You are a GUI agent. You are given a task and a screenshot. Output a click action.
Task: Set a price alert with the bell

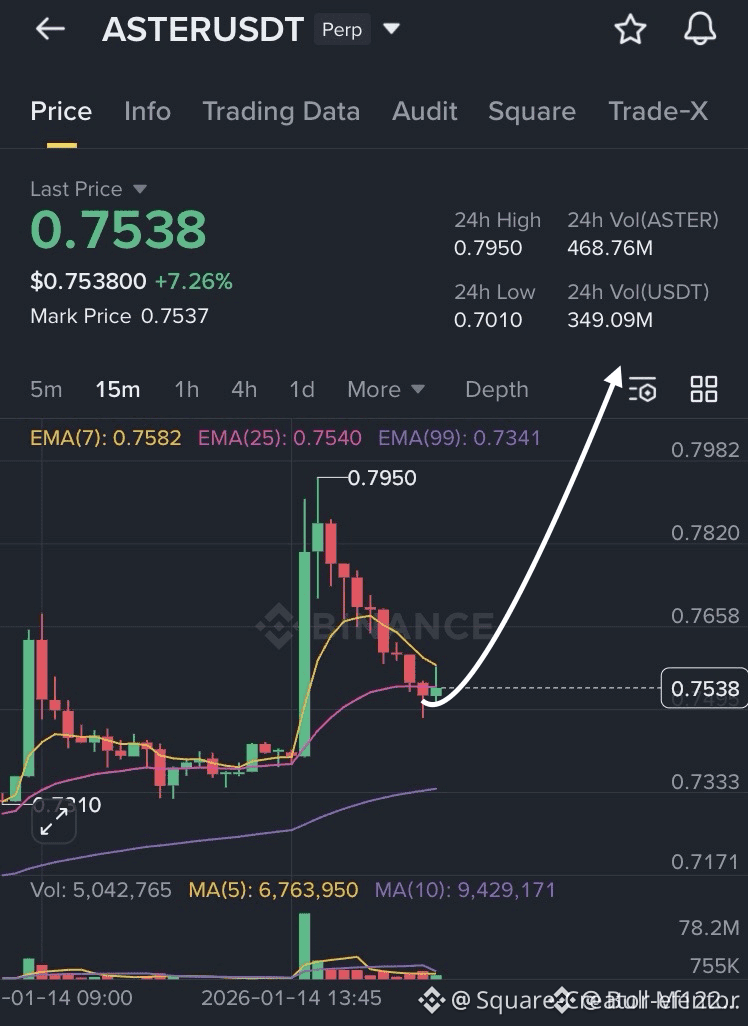[x=700, y=30]
